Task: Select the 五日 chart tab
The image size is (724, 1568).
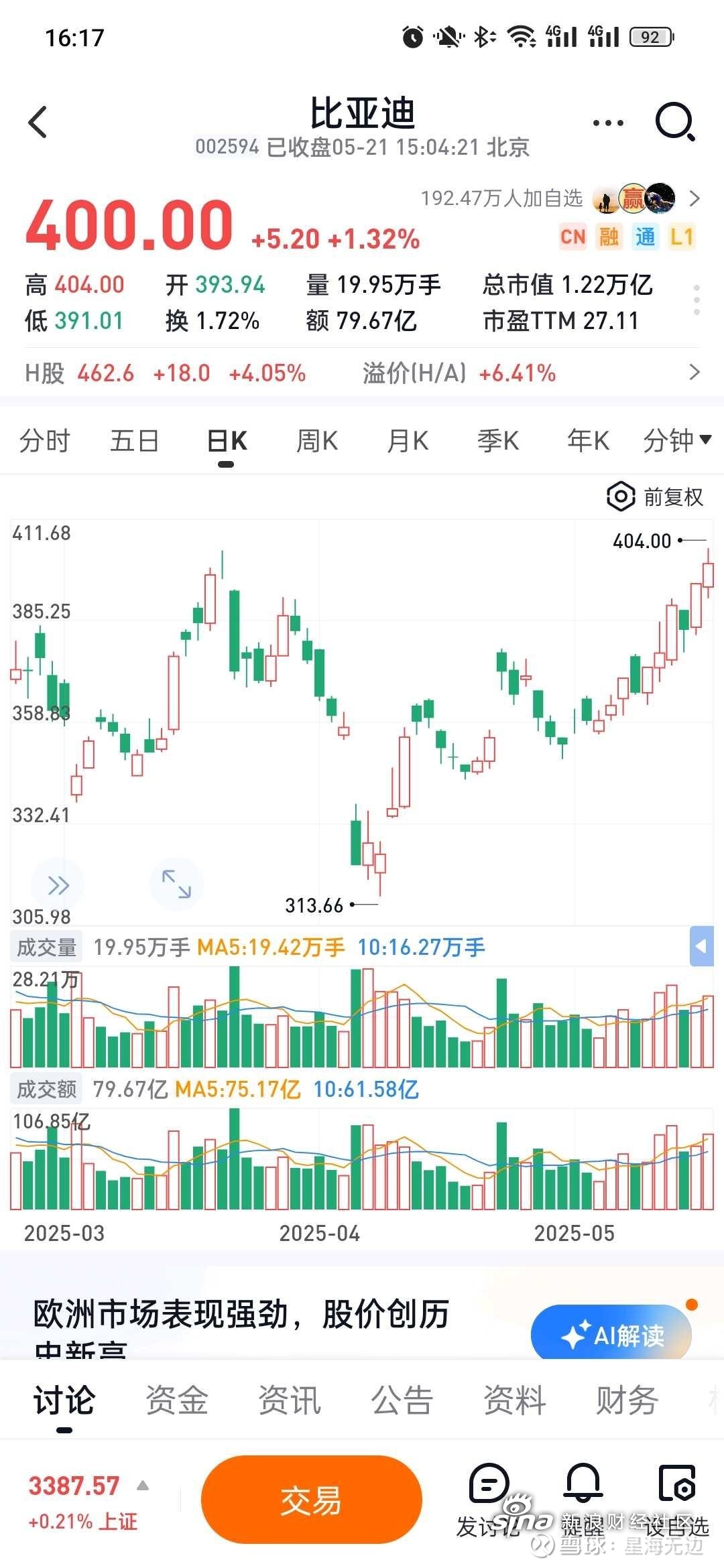Action: tap(135, 441)
